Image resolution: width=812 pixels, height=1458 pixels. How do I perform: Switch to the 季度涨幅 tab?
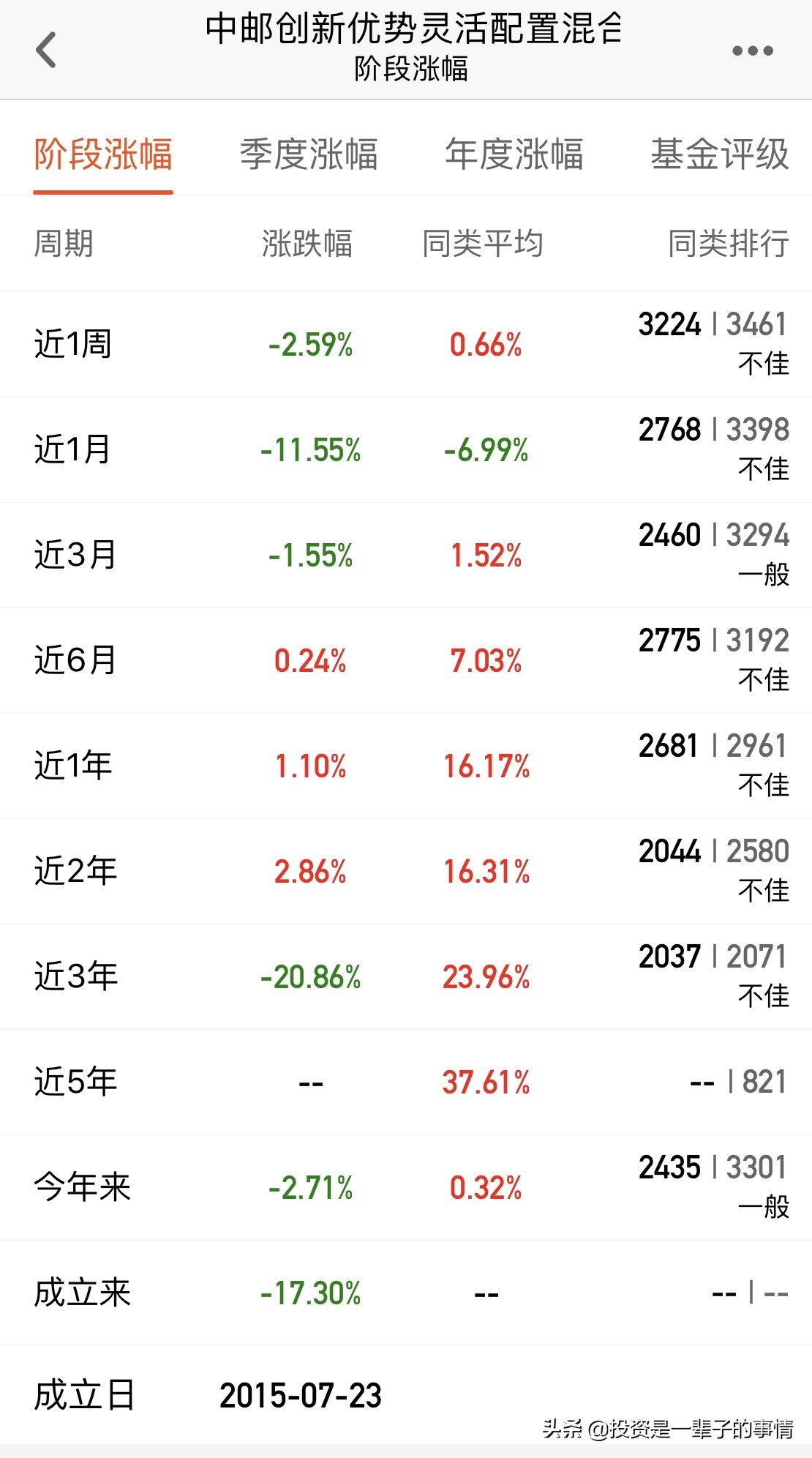[309, 154]
